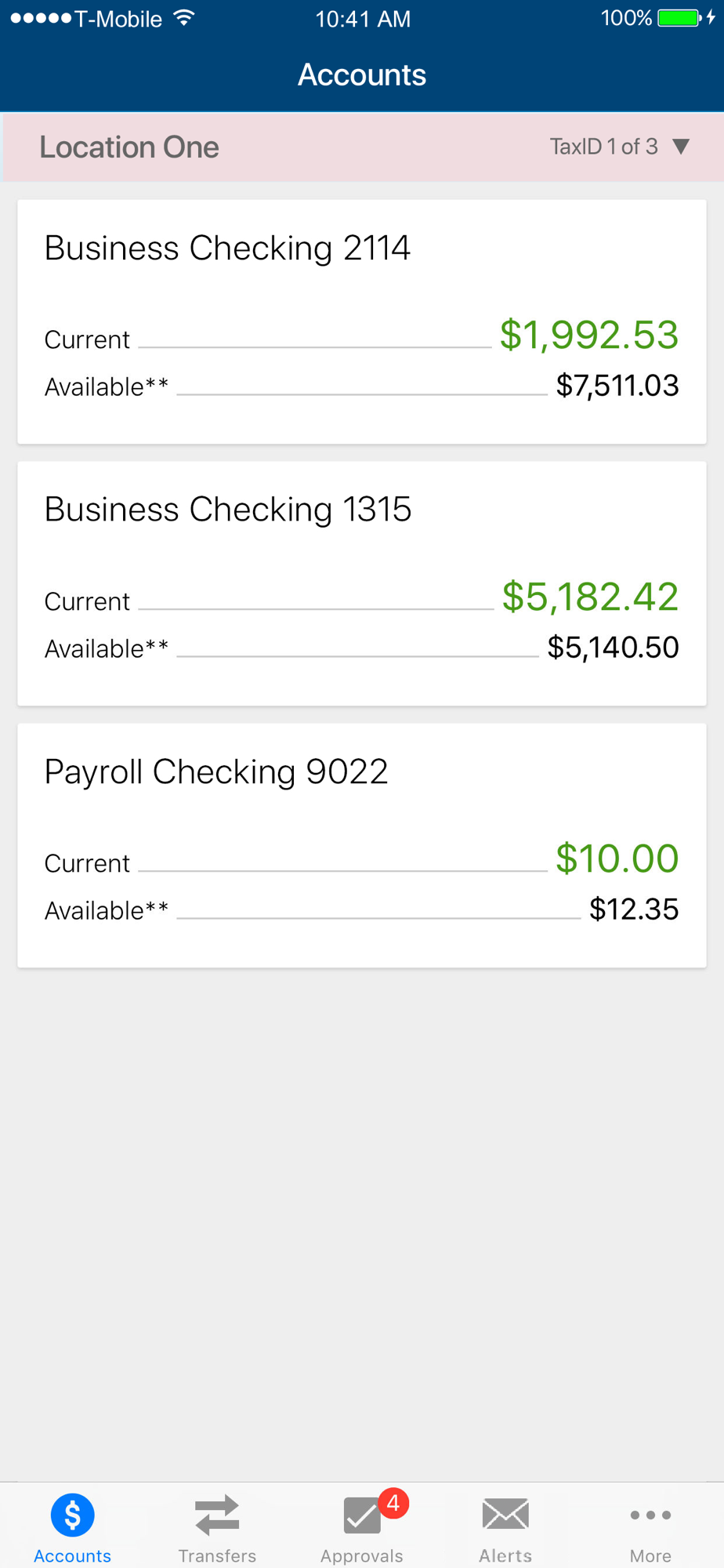
Task: Open Business Checking 1315 account
Action: (362, 583)
